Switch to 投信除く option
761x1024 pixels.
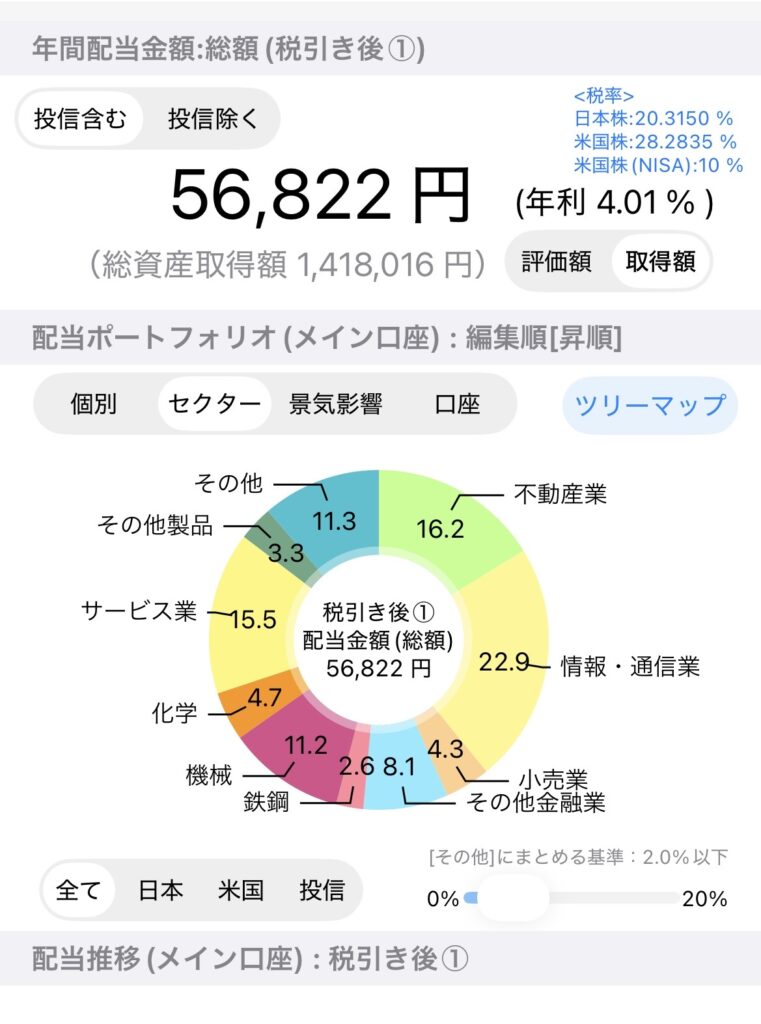pos(212,119)
